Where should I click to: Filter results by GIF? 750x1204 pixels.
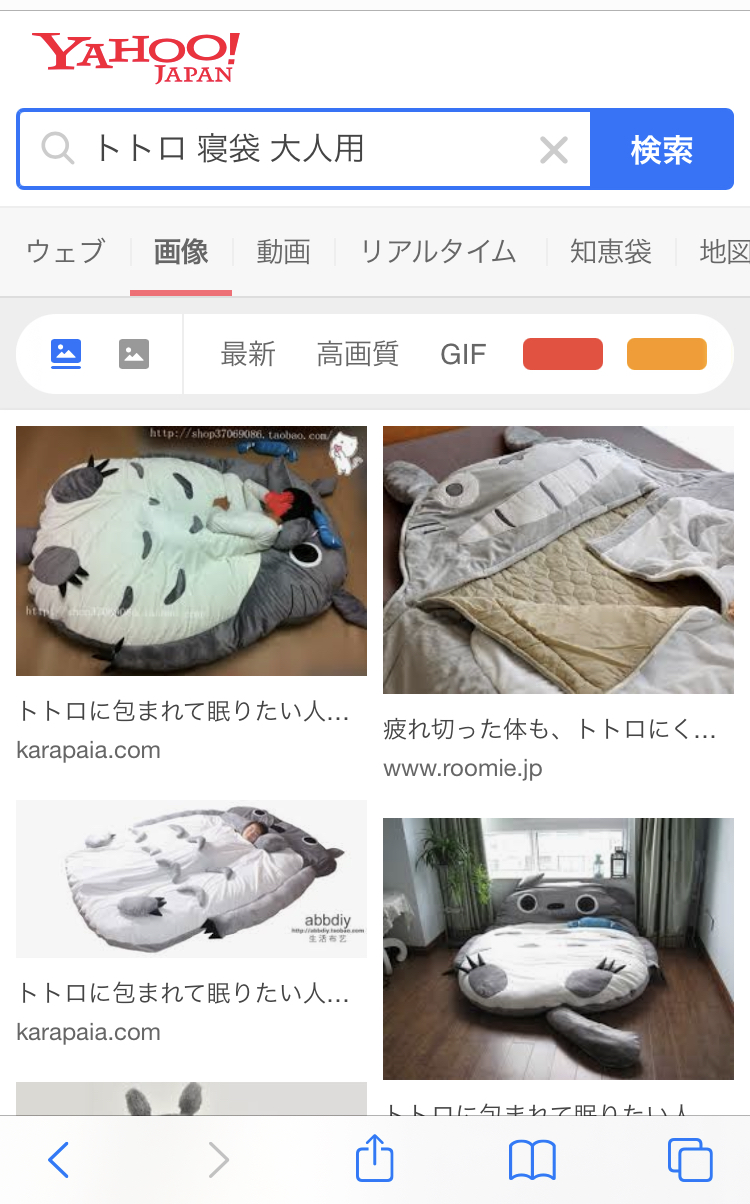click(x=463, y=354)
